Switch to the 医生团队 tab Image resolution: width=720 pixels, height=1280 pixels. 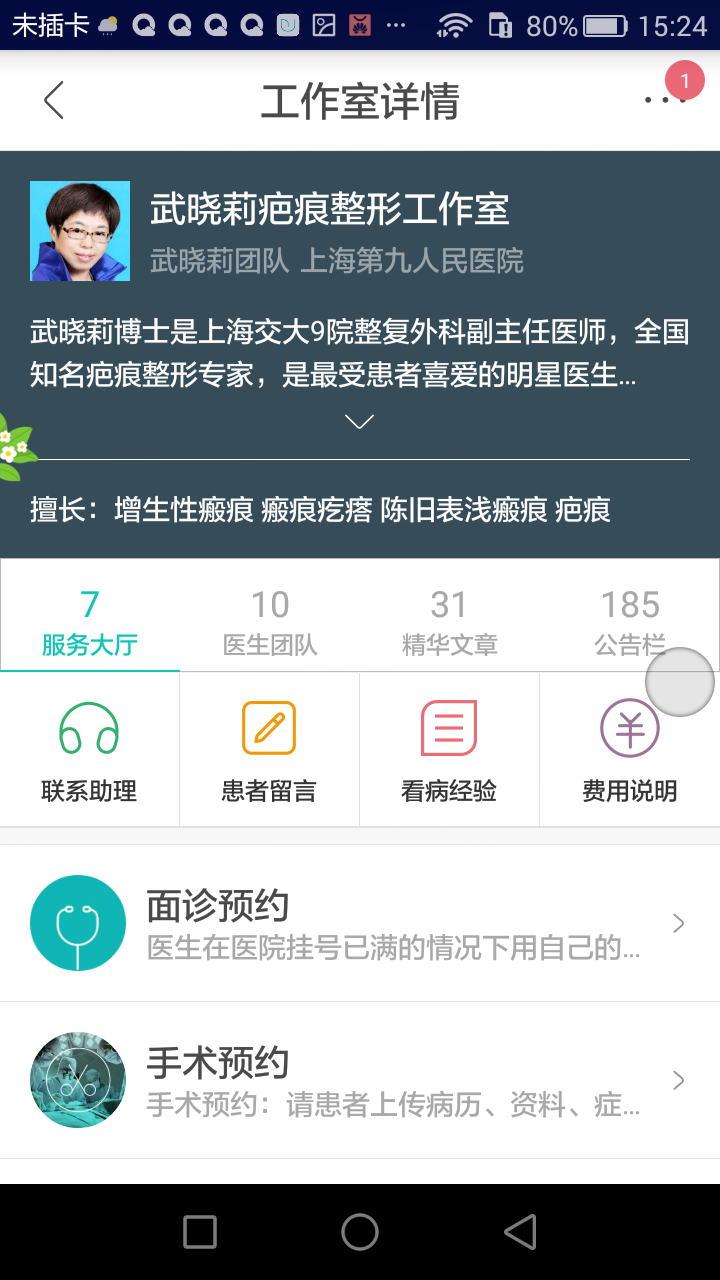[x=270, y=621]
